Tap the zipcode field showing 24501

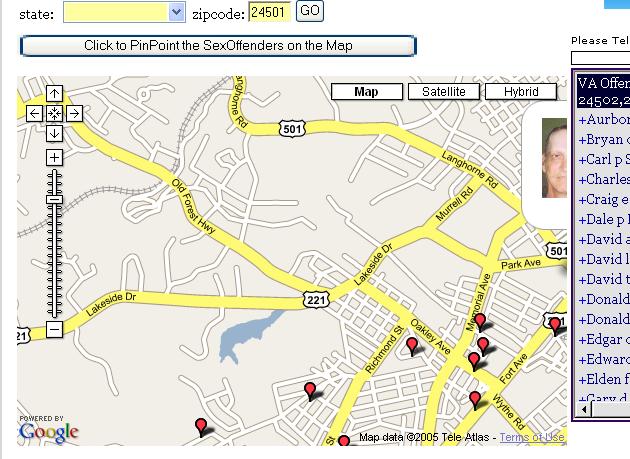269,12
